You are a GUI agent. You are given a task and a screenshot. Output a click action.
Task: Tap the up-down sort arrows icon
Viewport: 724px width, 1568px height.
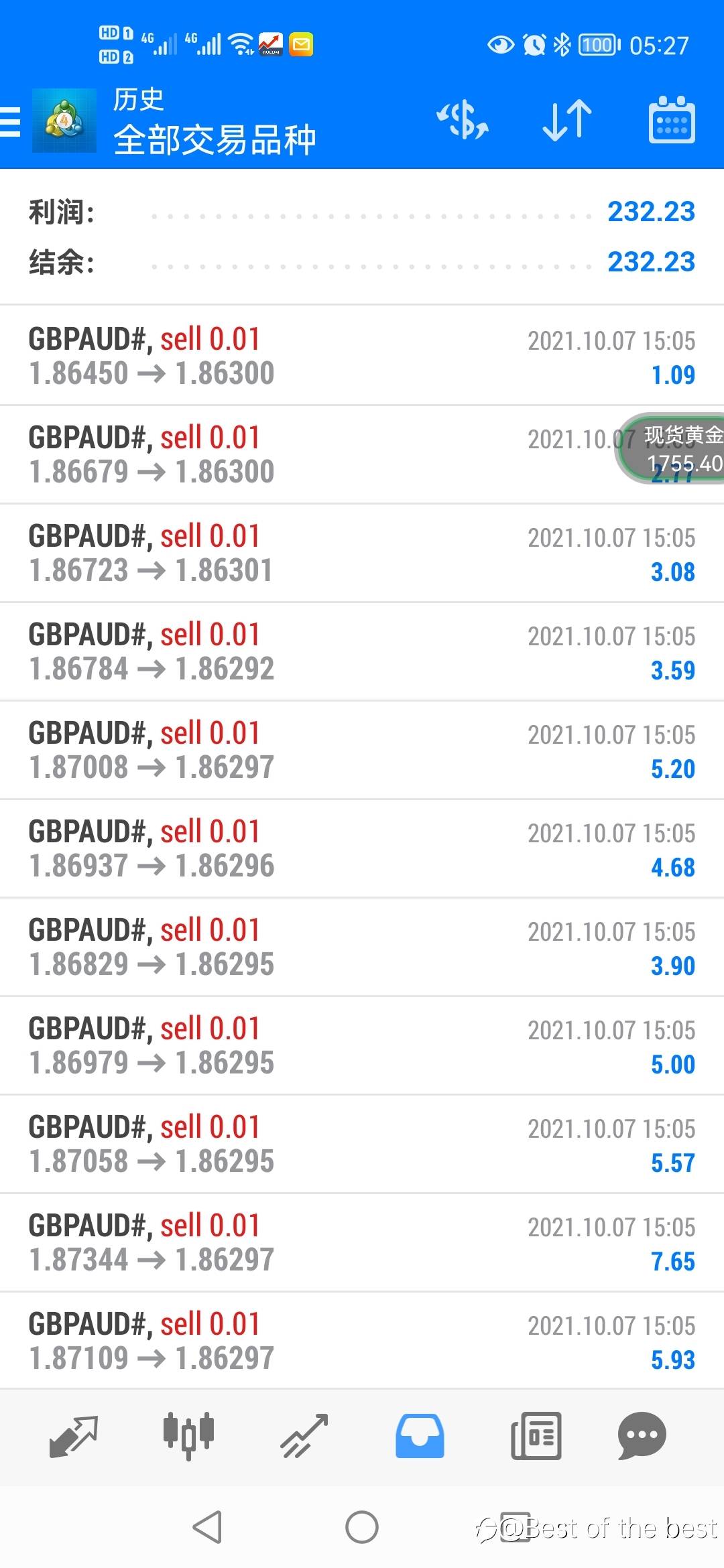[x=567, y=121]
